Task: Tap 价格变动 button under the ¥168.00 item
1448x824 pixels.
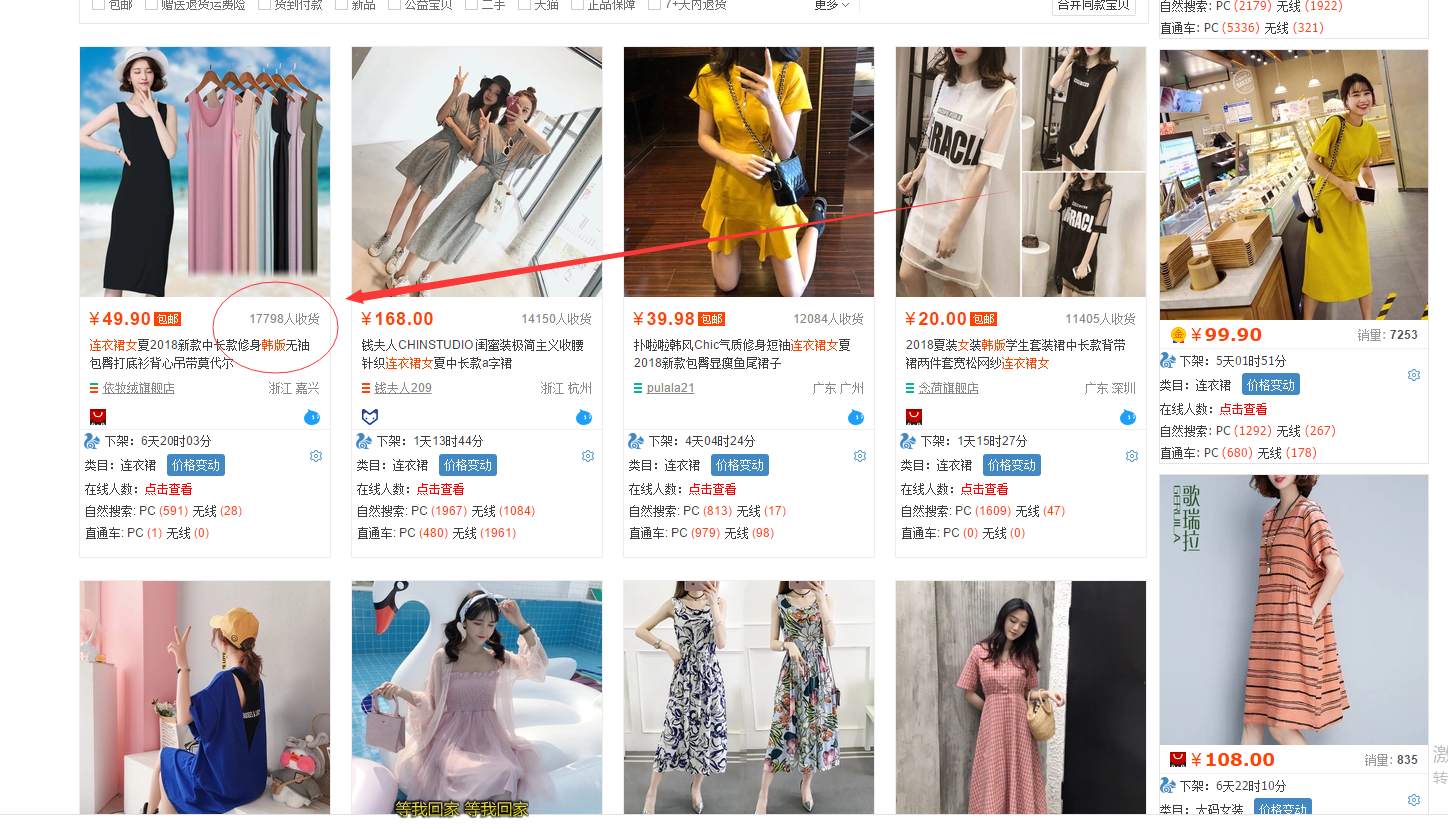Action: click(468, 465)
